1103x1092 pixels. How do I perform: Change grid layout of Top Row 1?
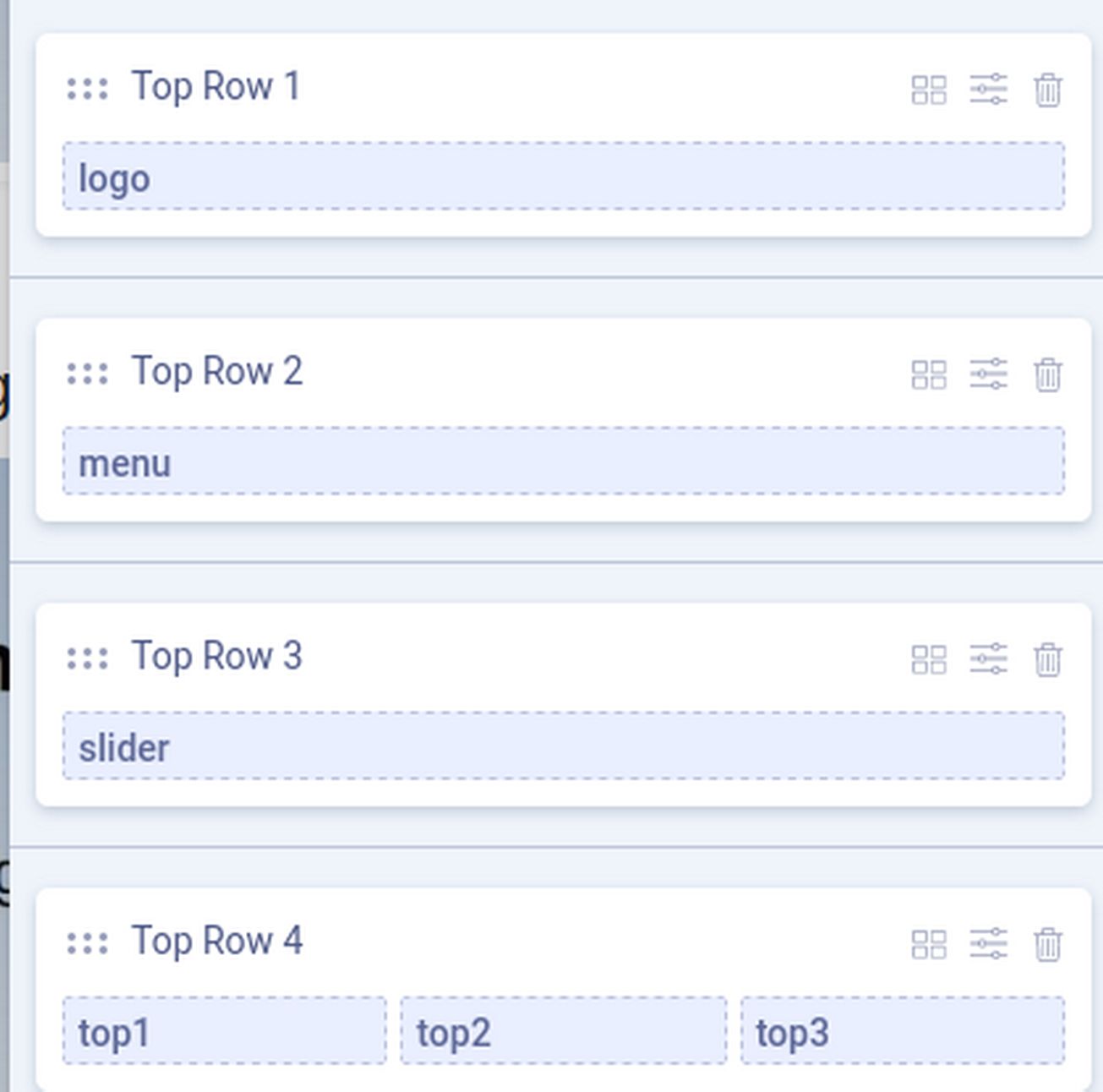pyautogui.click(x=929, y=90)
